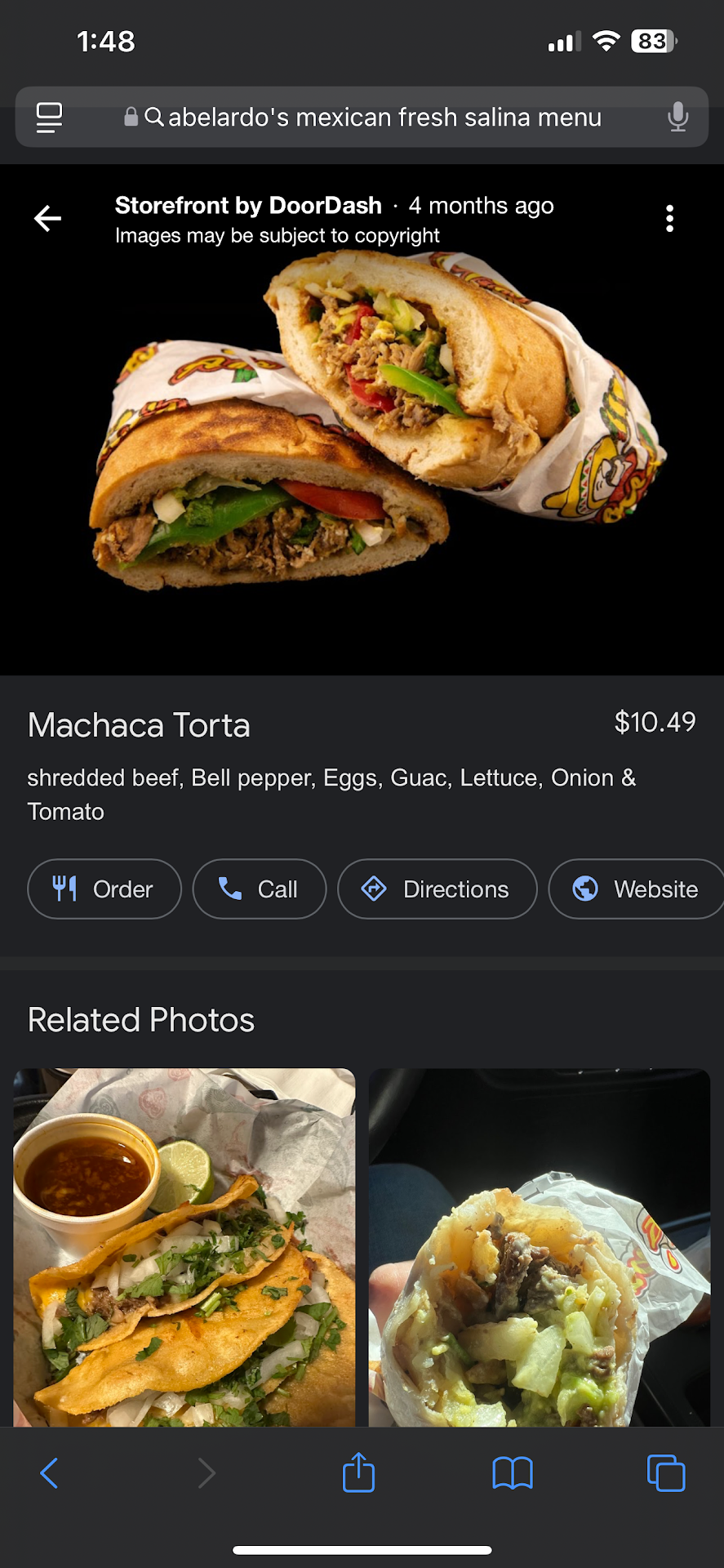This screenshot has width=724, height=1568.
Task: View the related tacos with salsa photo
Action: pos(184,1247)
